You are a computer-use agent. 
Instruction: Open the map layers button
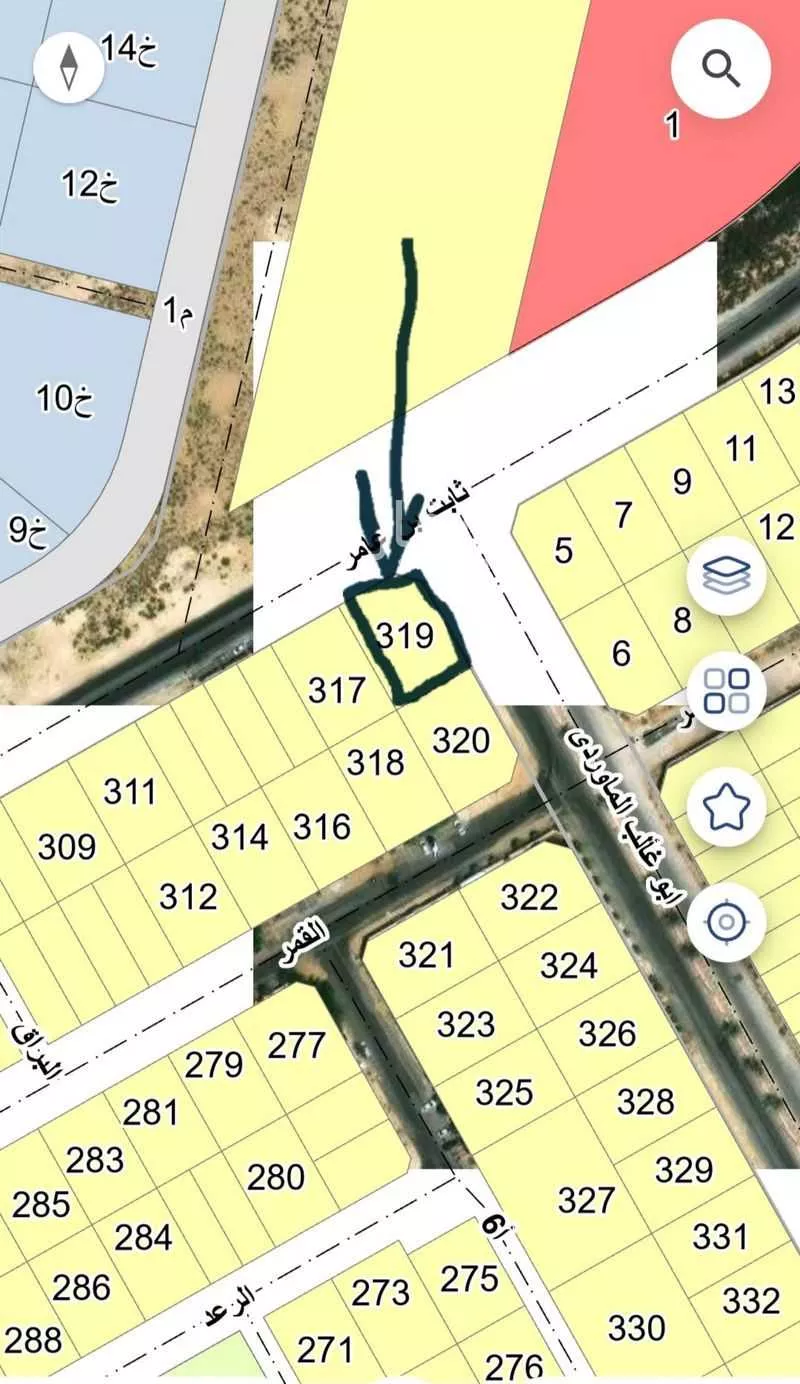tap(727, 576)
